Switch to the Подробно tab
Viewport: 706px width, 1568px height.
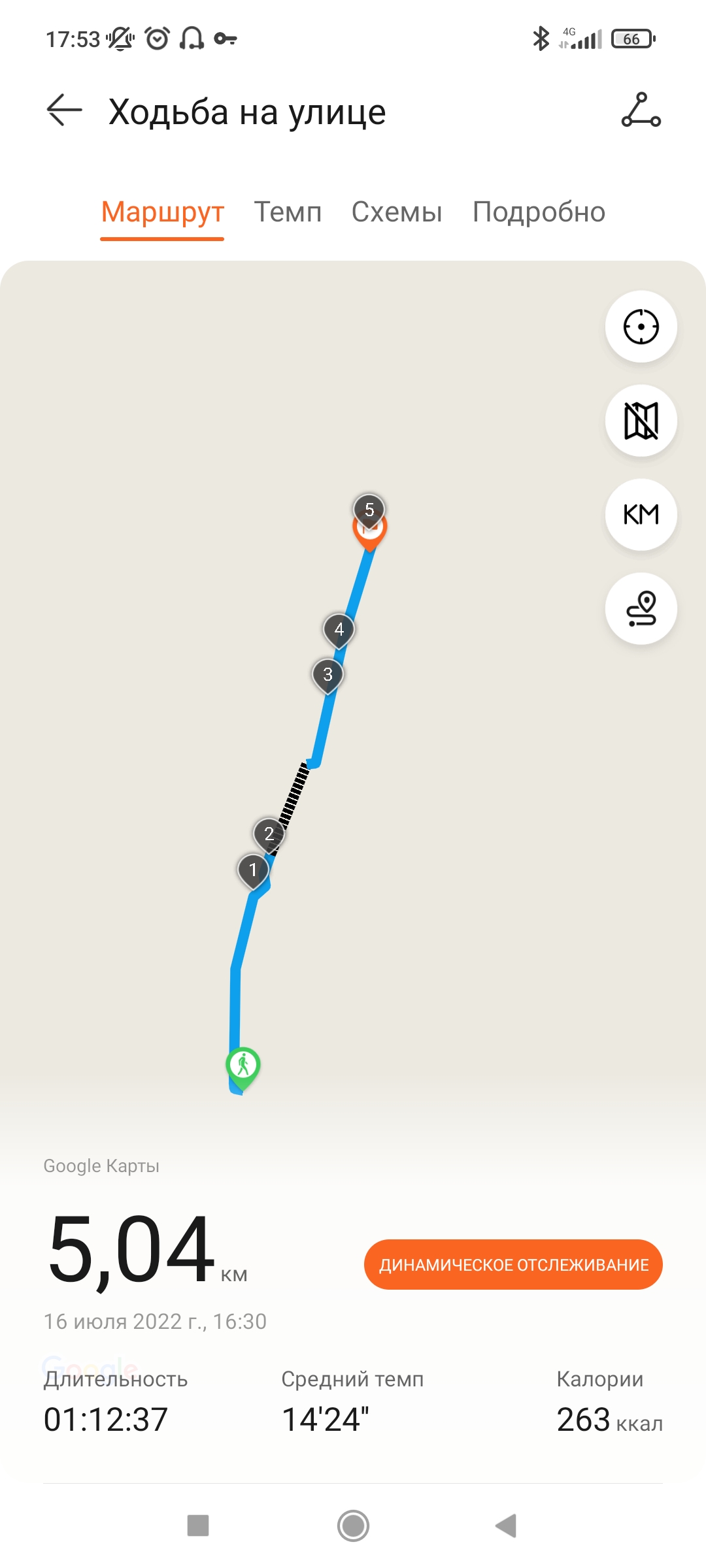pyautogui.click(x=539, y=212)
